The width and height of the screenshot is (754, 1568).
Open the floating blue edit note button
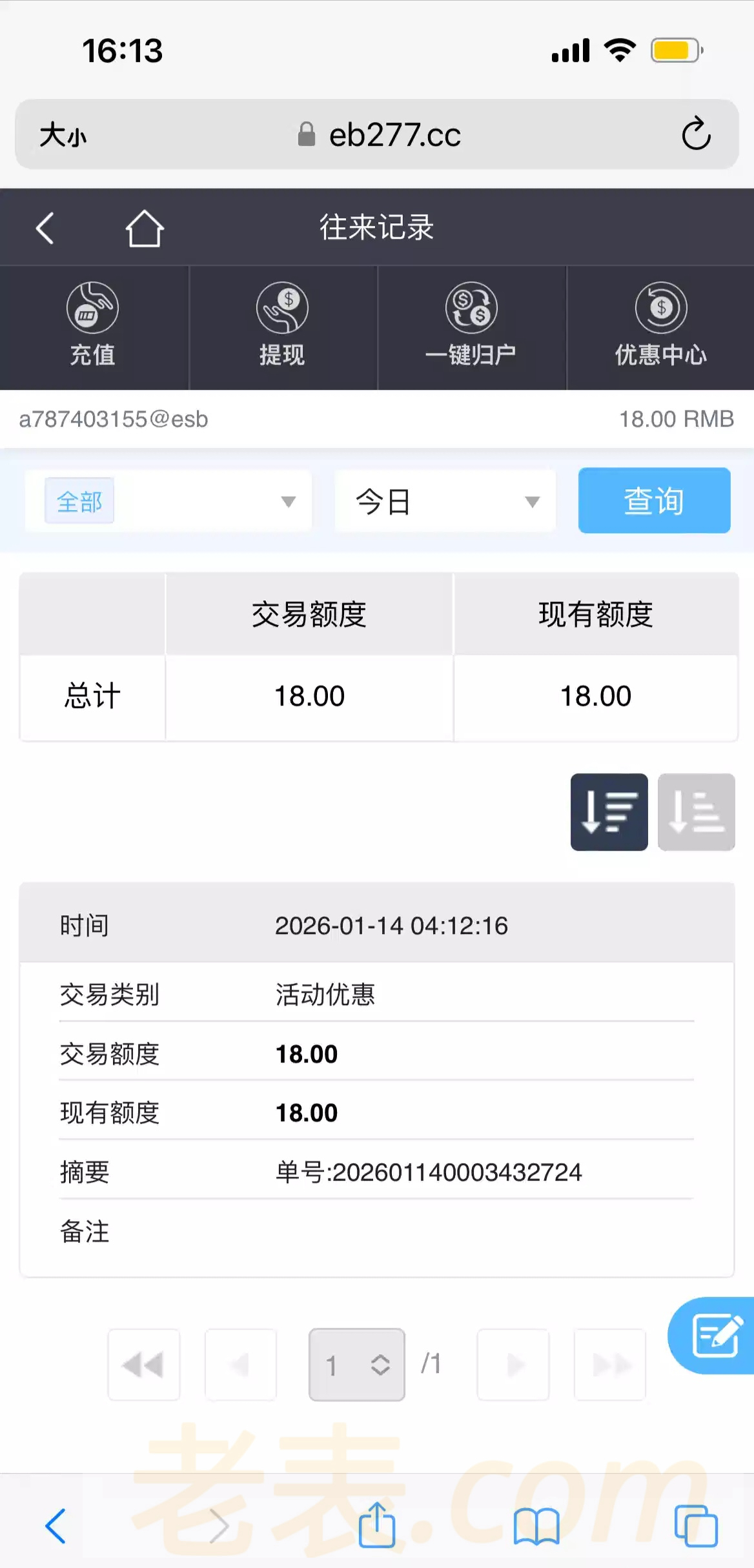[x=715, y=1335]
